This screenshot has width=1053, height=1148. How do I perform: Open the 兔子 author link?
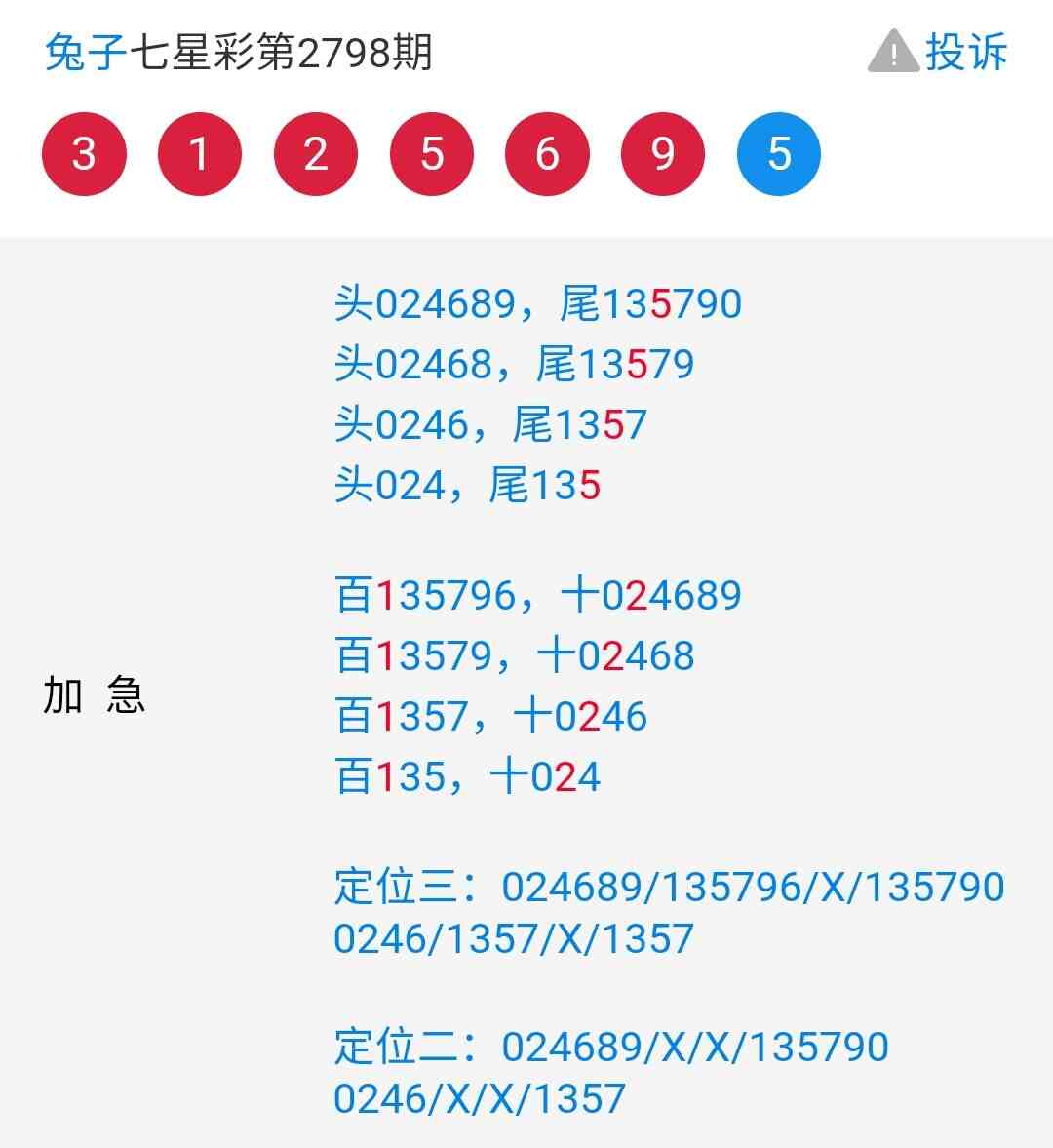tap(86, 53)
